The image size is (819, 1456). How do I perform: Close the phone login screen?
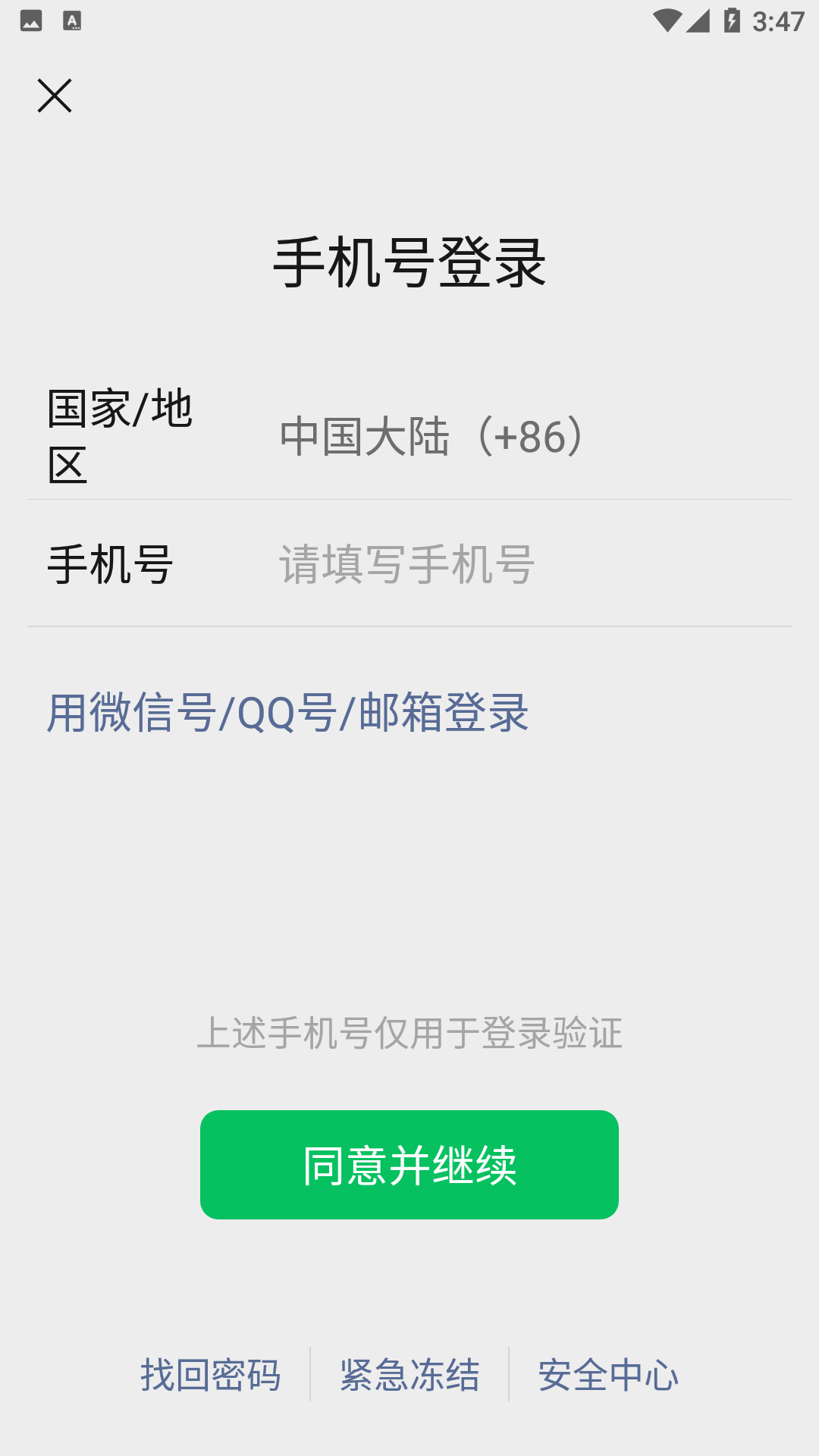[55, 96]
